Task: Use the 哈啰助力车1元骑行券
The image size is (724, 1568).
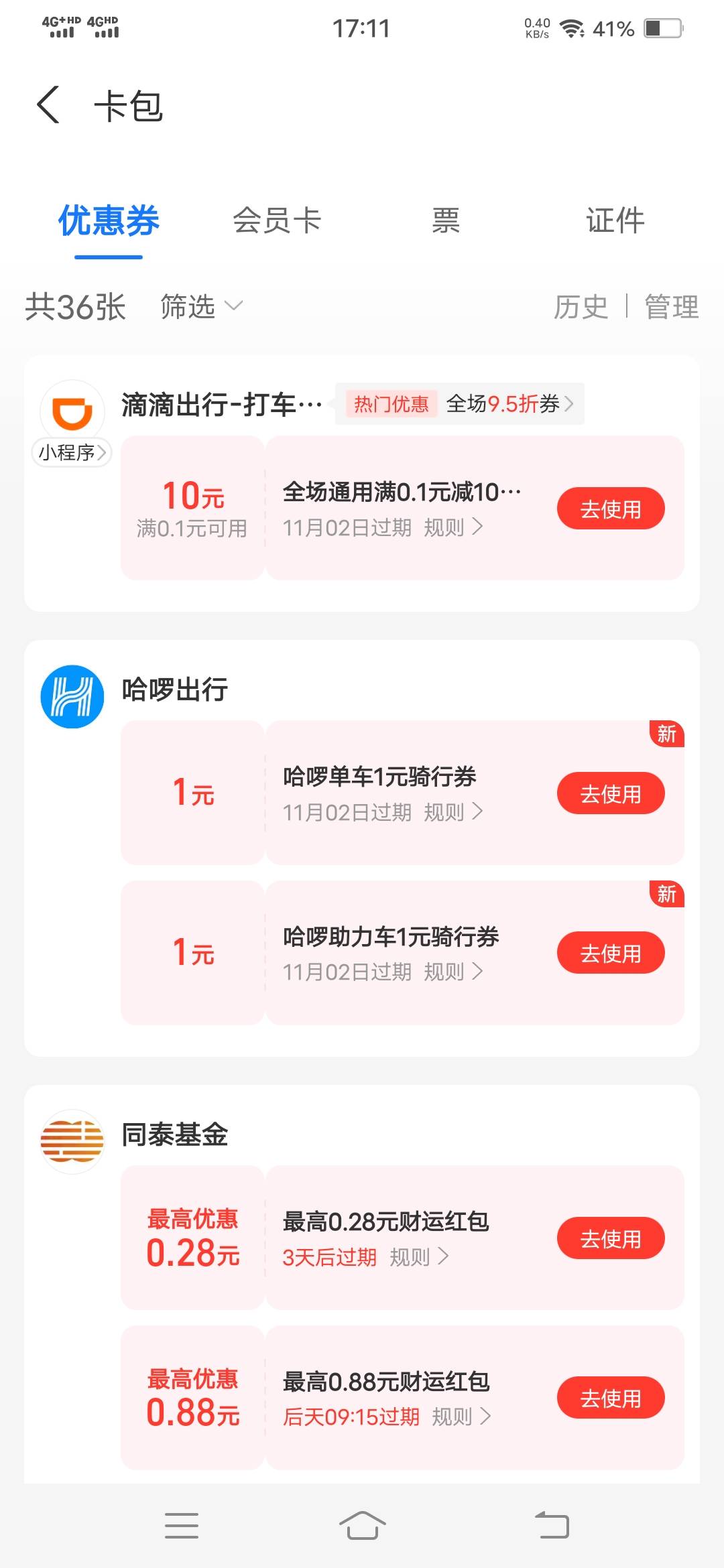Action: click(x=610, y=953)
